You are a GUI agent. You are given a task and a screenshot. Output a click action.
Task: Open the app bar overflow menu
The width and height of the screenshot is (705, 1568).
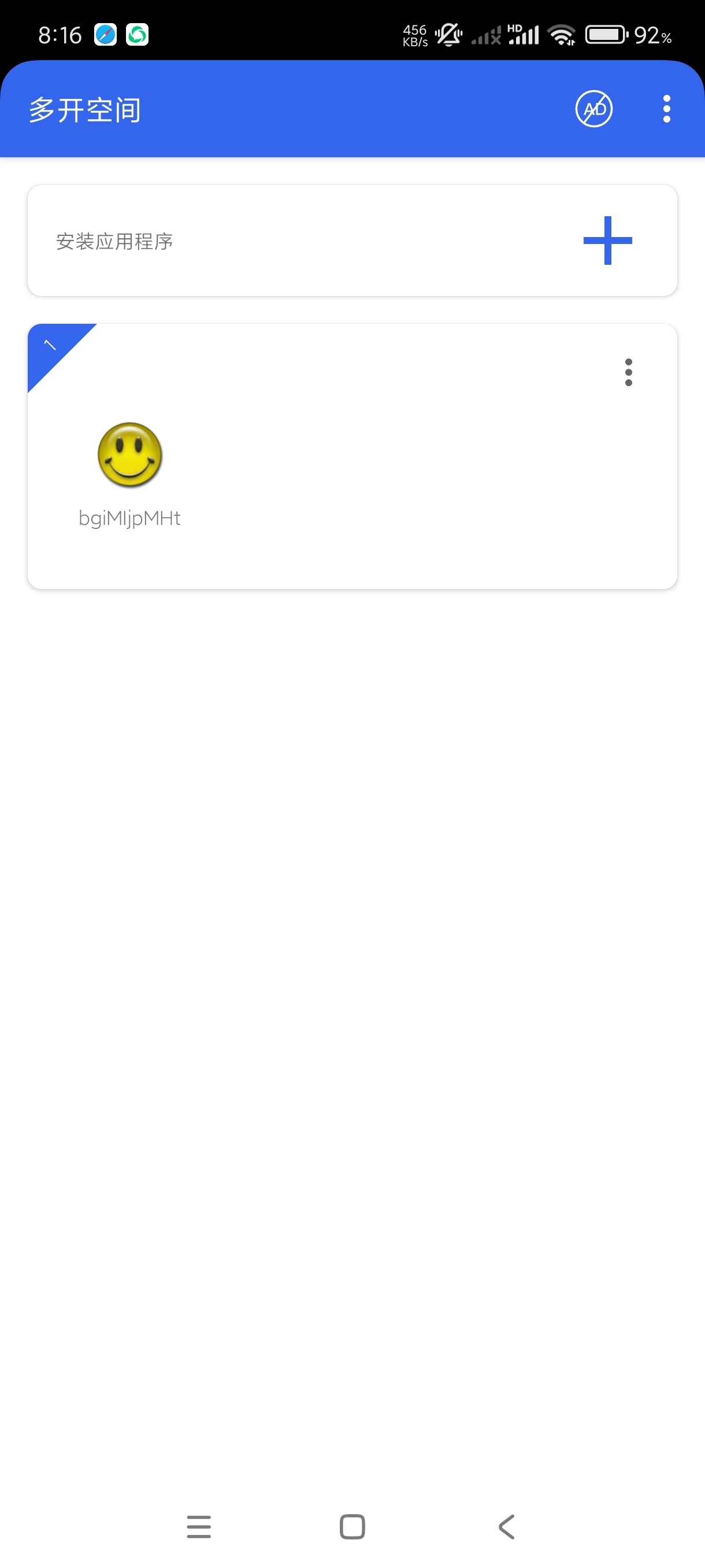pyautogui.click(x=666, y=109)
